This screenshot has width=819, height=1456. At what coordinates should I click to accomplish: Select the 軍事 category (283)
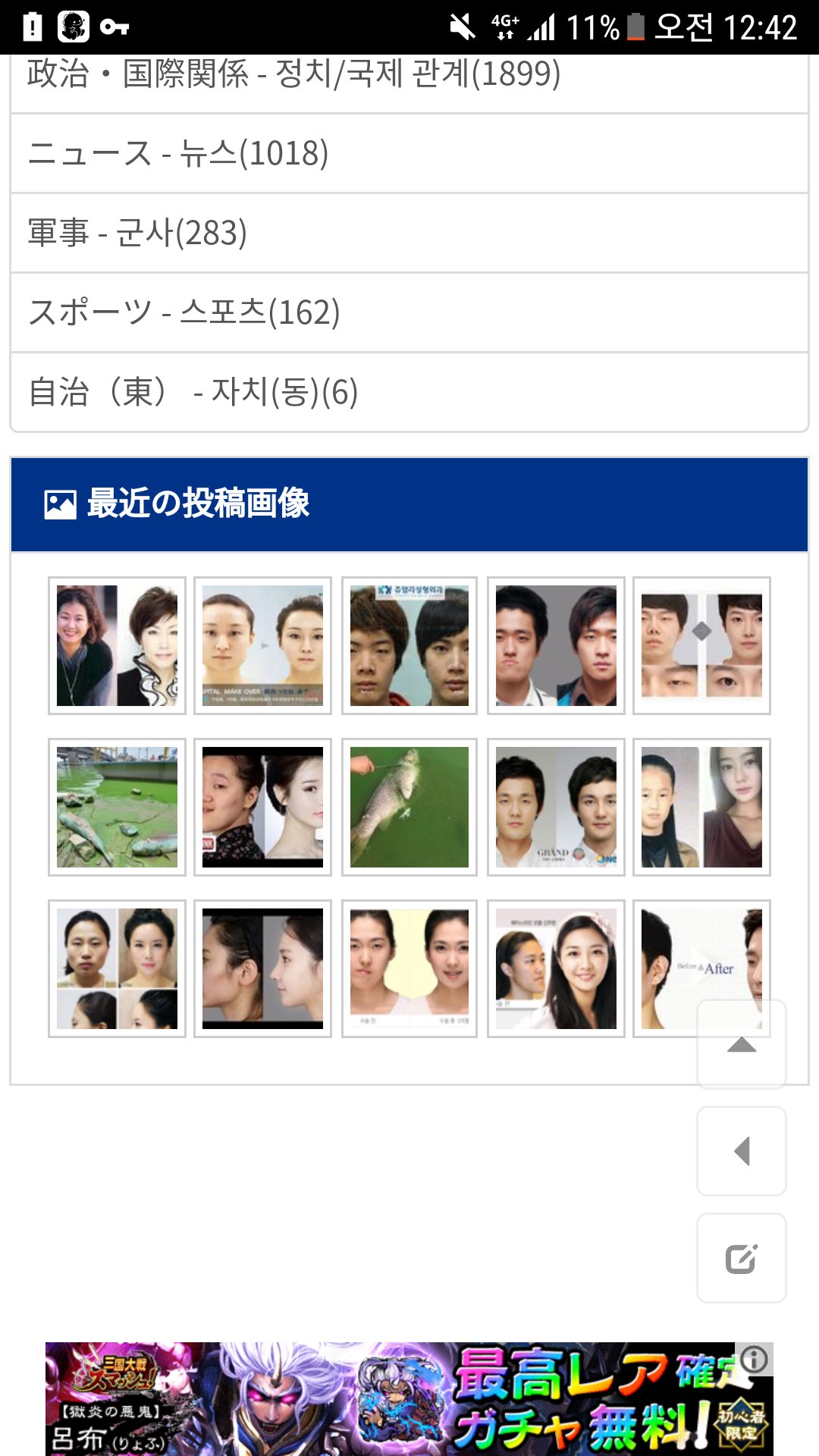(138, 234)
